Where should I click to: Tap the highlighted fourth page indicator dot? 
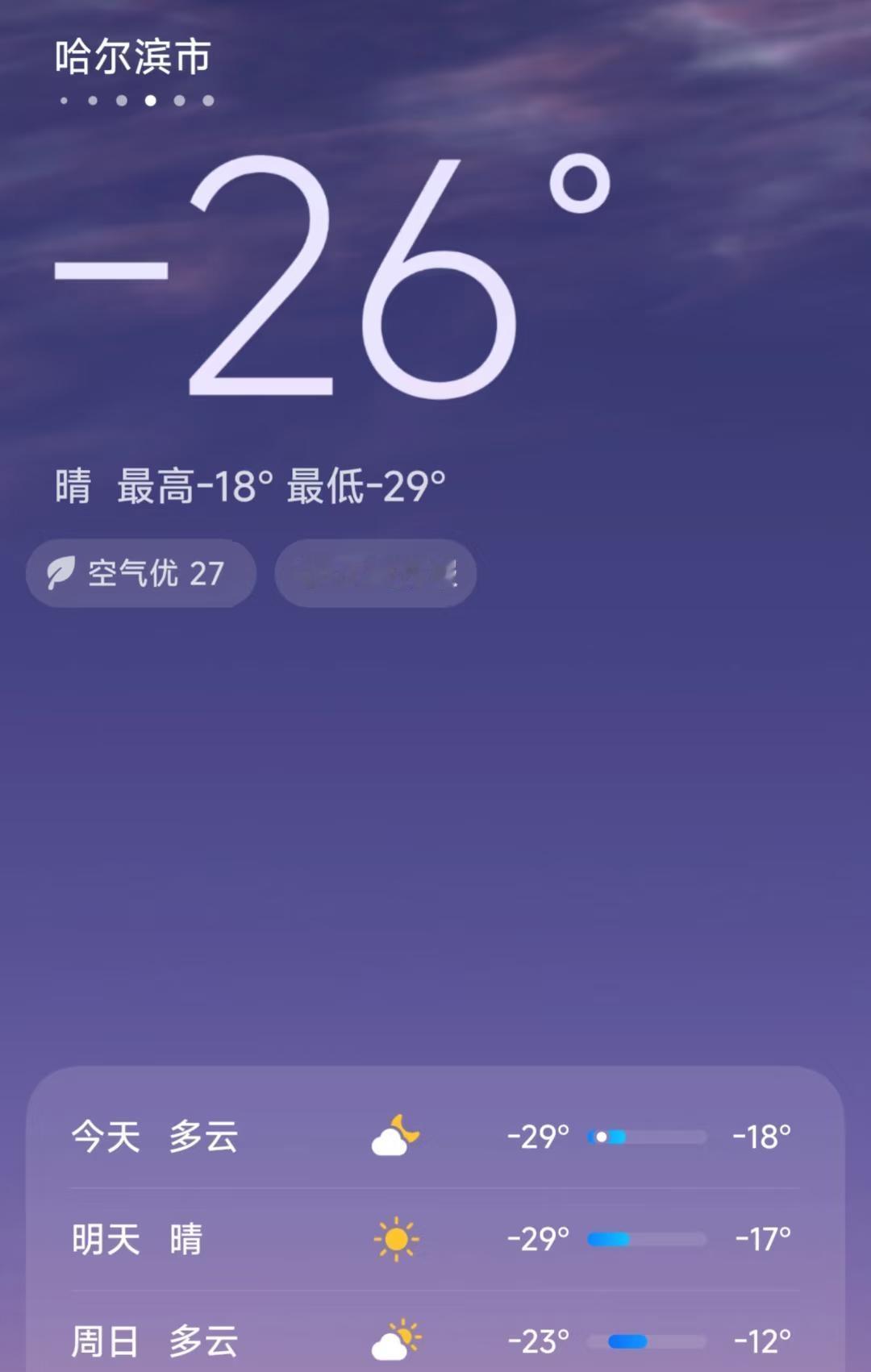click(150, 100)
